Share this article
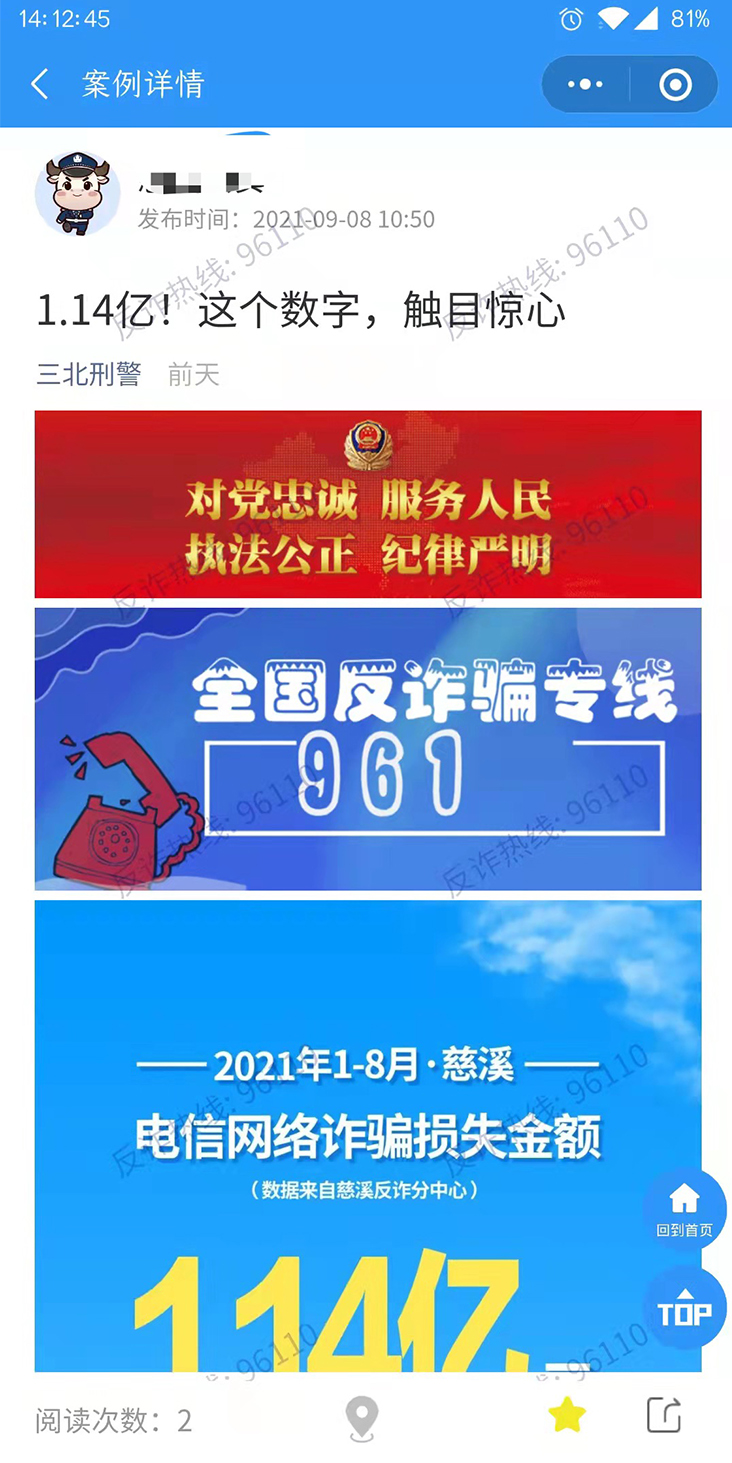Viewport: 732px width, 1463px height. point(664,1415)
